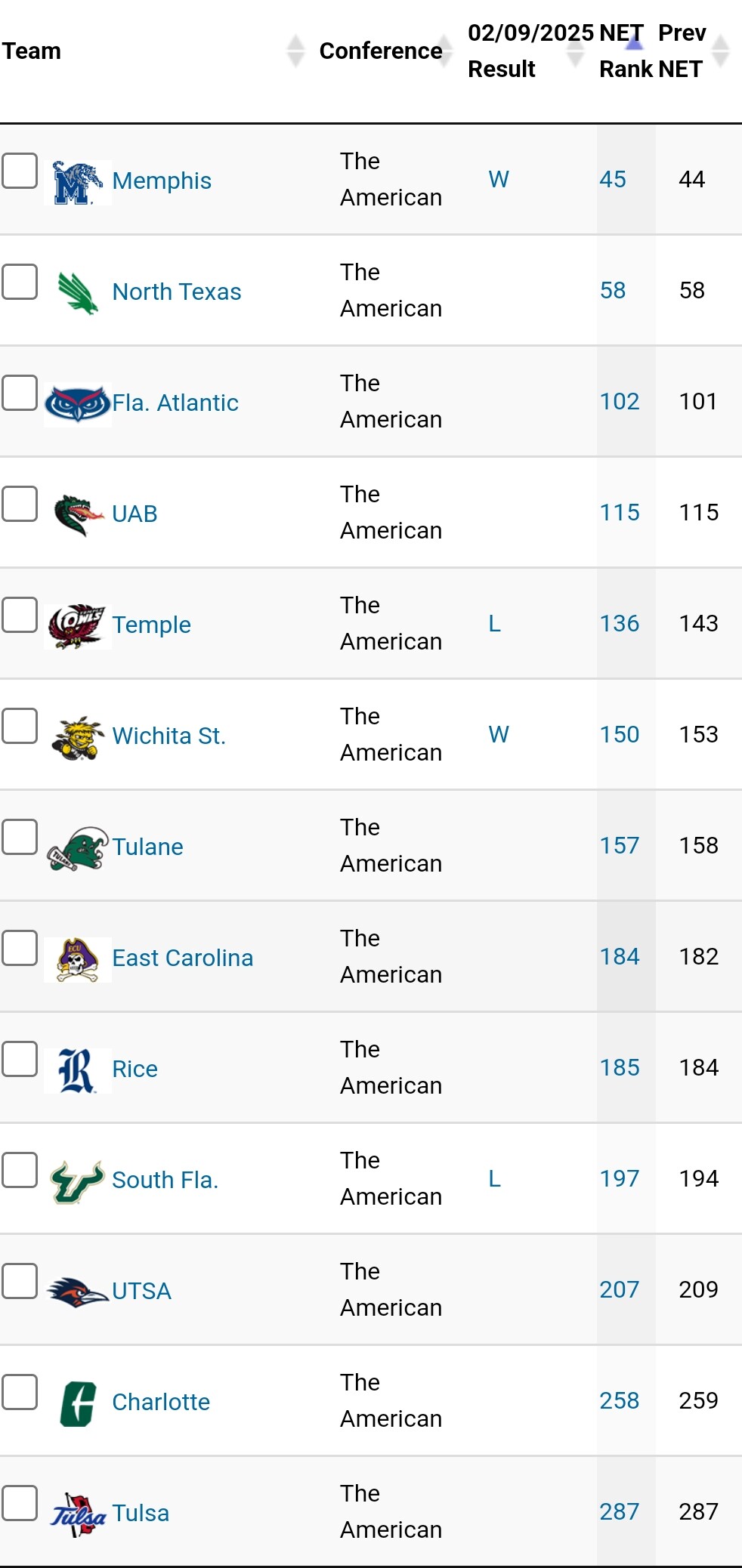View Memphis W game result
The width and height of the screenshot is (742, 1568).
tap(499, 180)
